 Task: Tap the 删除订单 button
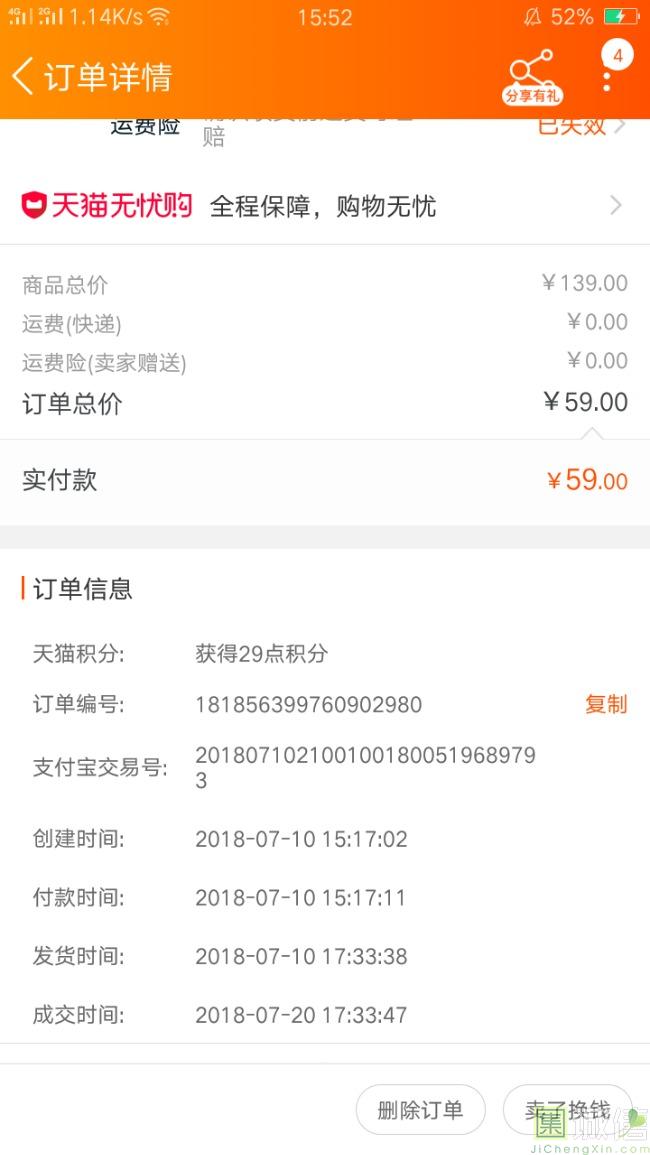point(420,1109)
